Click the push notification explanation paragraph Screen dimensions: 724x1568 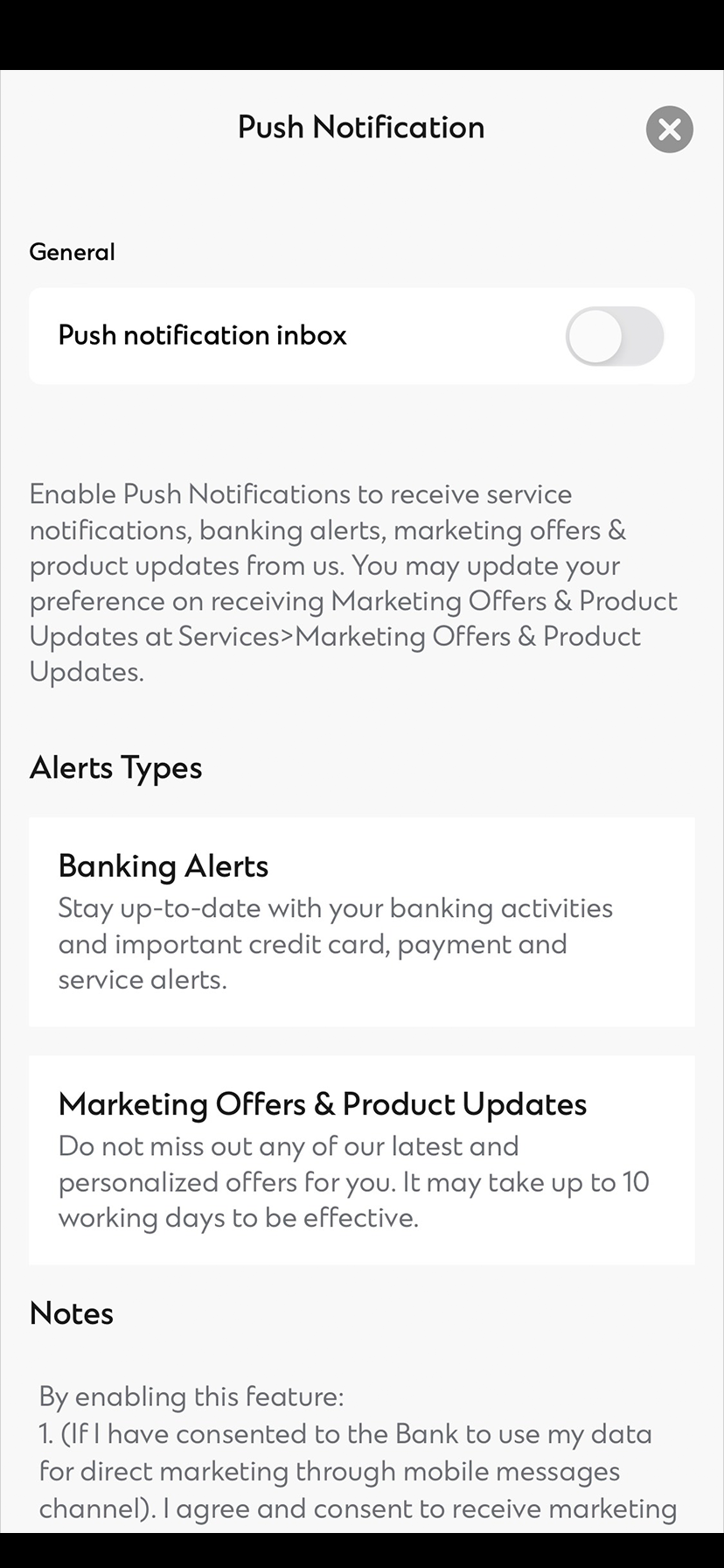[x=353, y=583]
